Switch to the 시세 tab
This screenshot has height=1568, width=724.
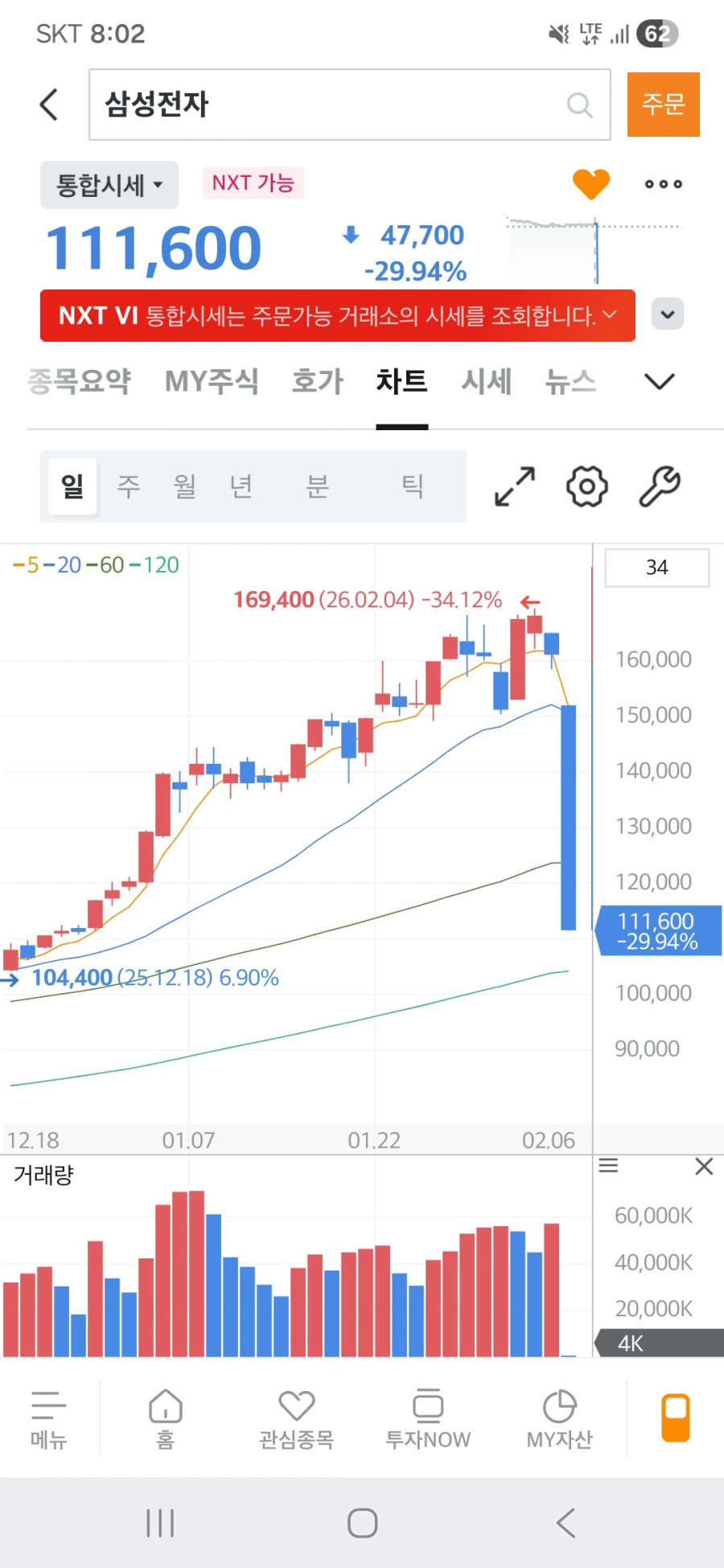486,381
